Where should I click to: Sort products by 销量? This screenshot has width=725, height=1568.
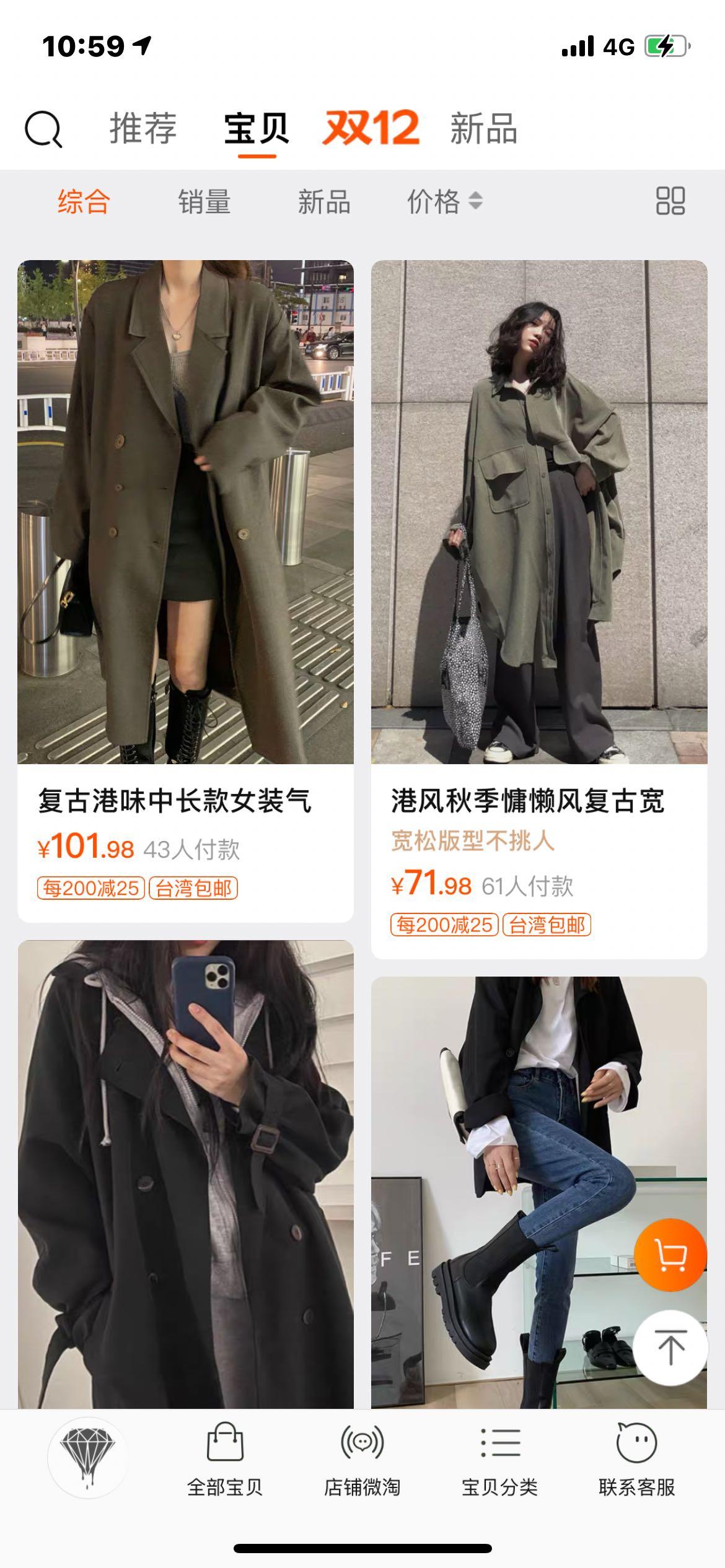(204, 202)
